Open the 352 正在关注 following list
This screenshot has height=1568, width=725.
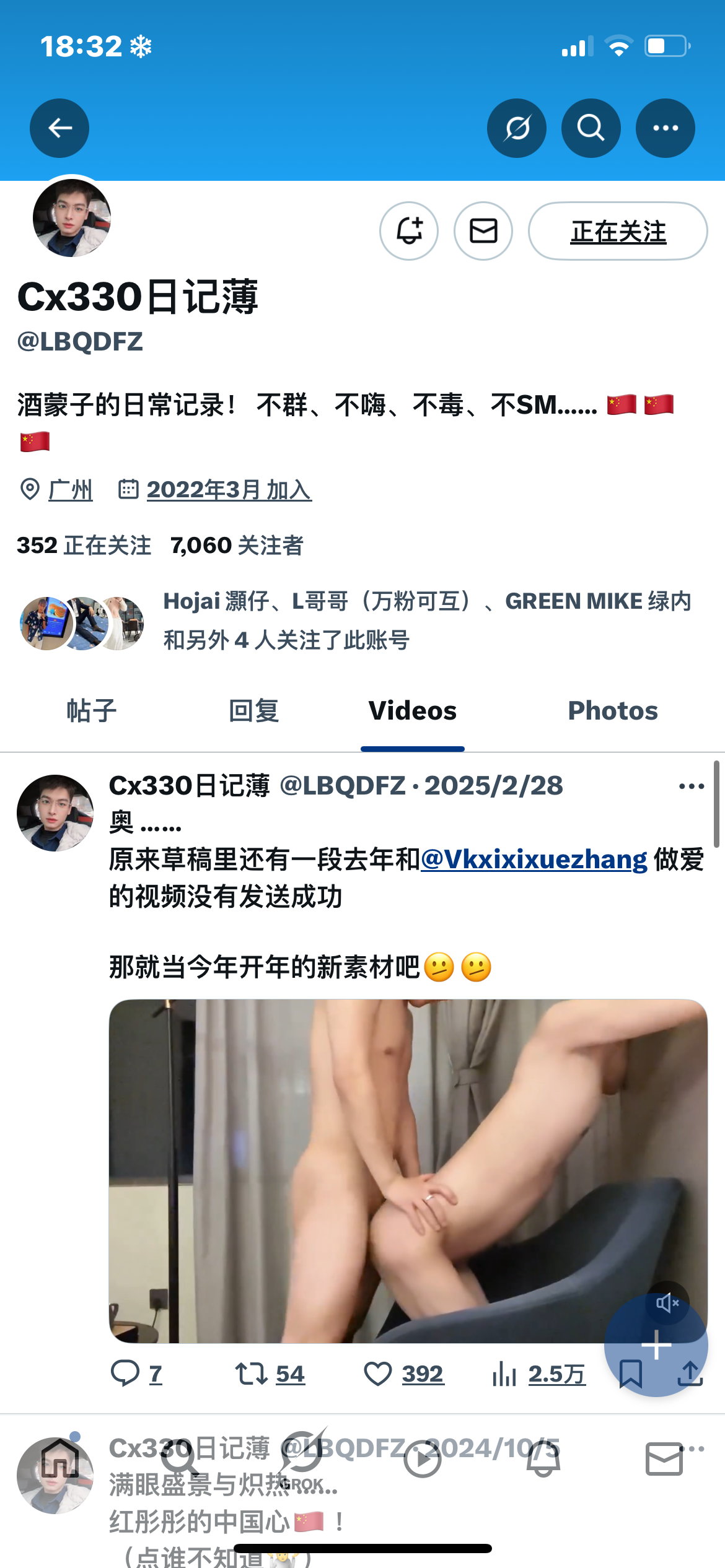click(84, 546)
